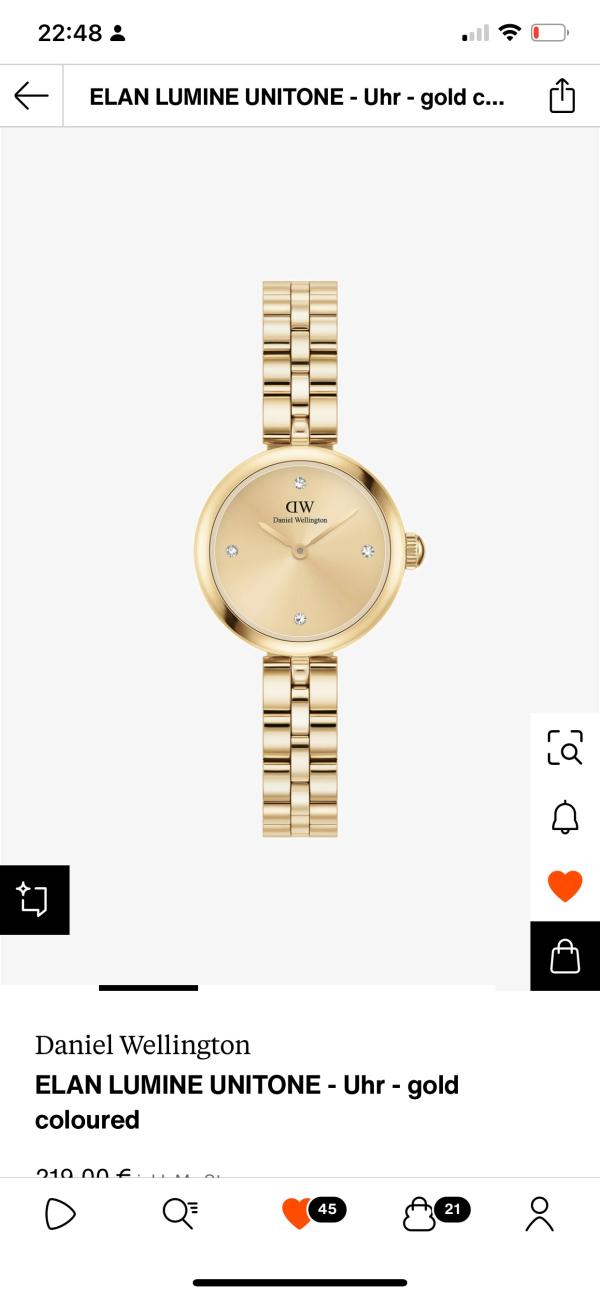
Task: Open the search tab in bottom bar
Action: [x=180, y=1213]
